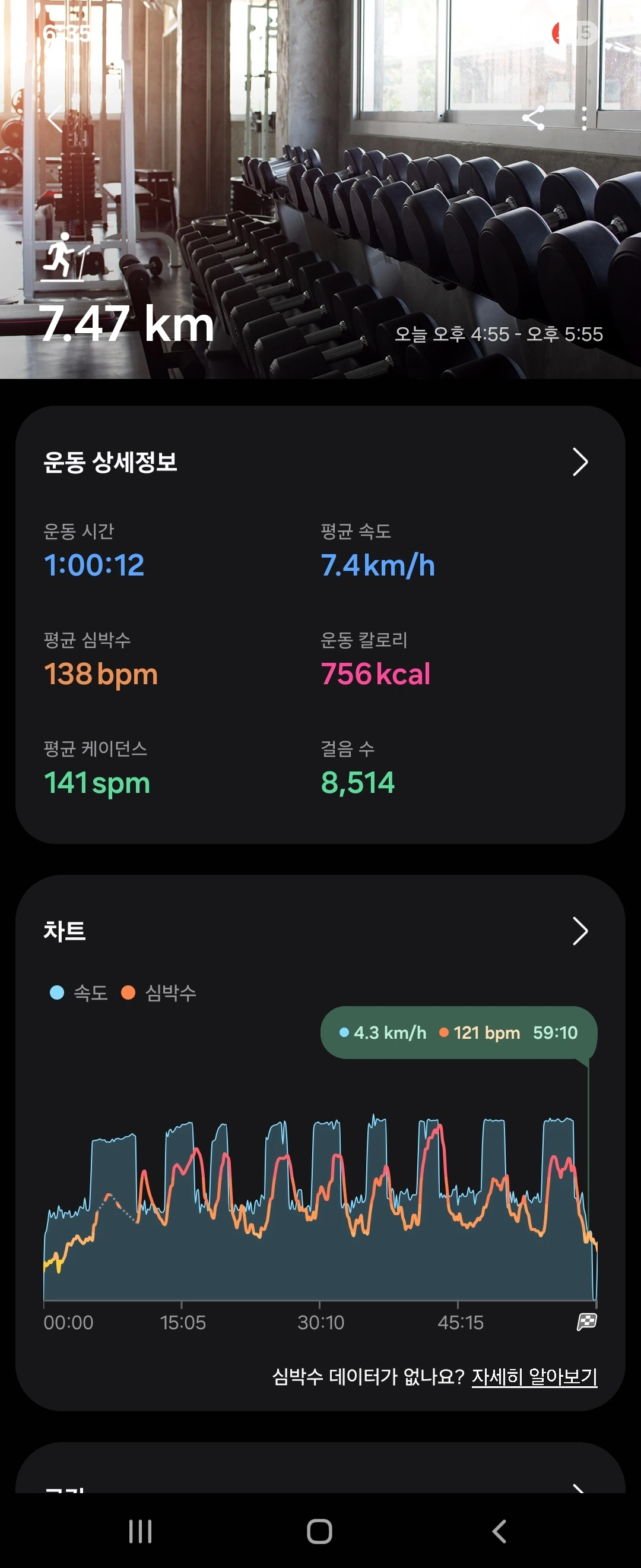
Task: Go to the home screen
Action: (320, 1531)
